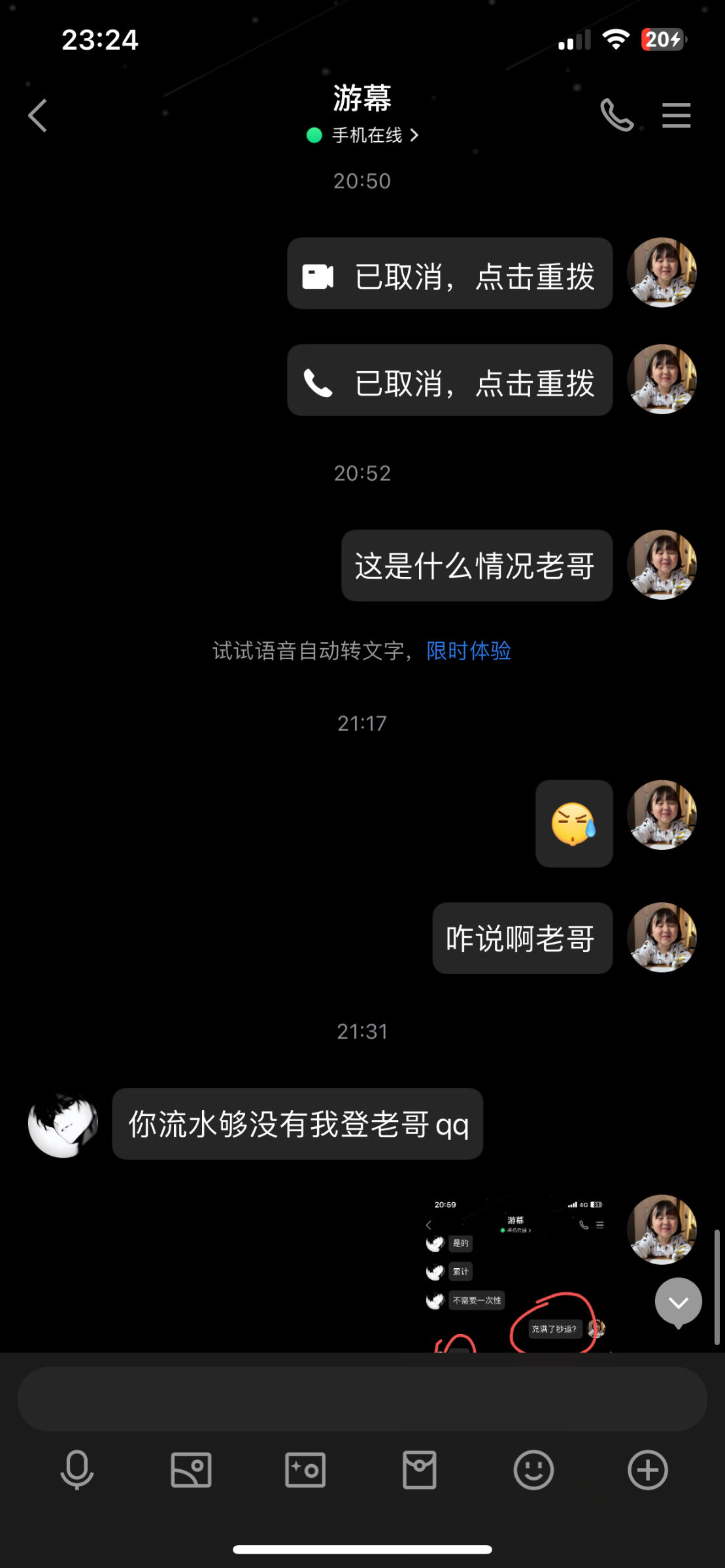Open the sent screenshot image

coord(516,1274)
